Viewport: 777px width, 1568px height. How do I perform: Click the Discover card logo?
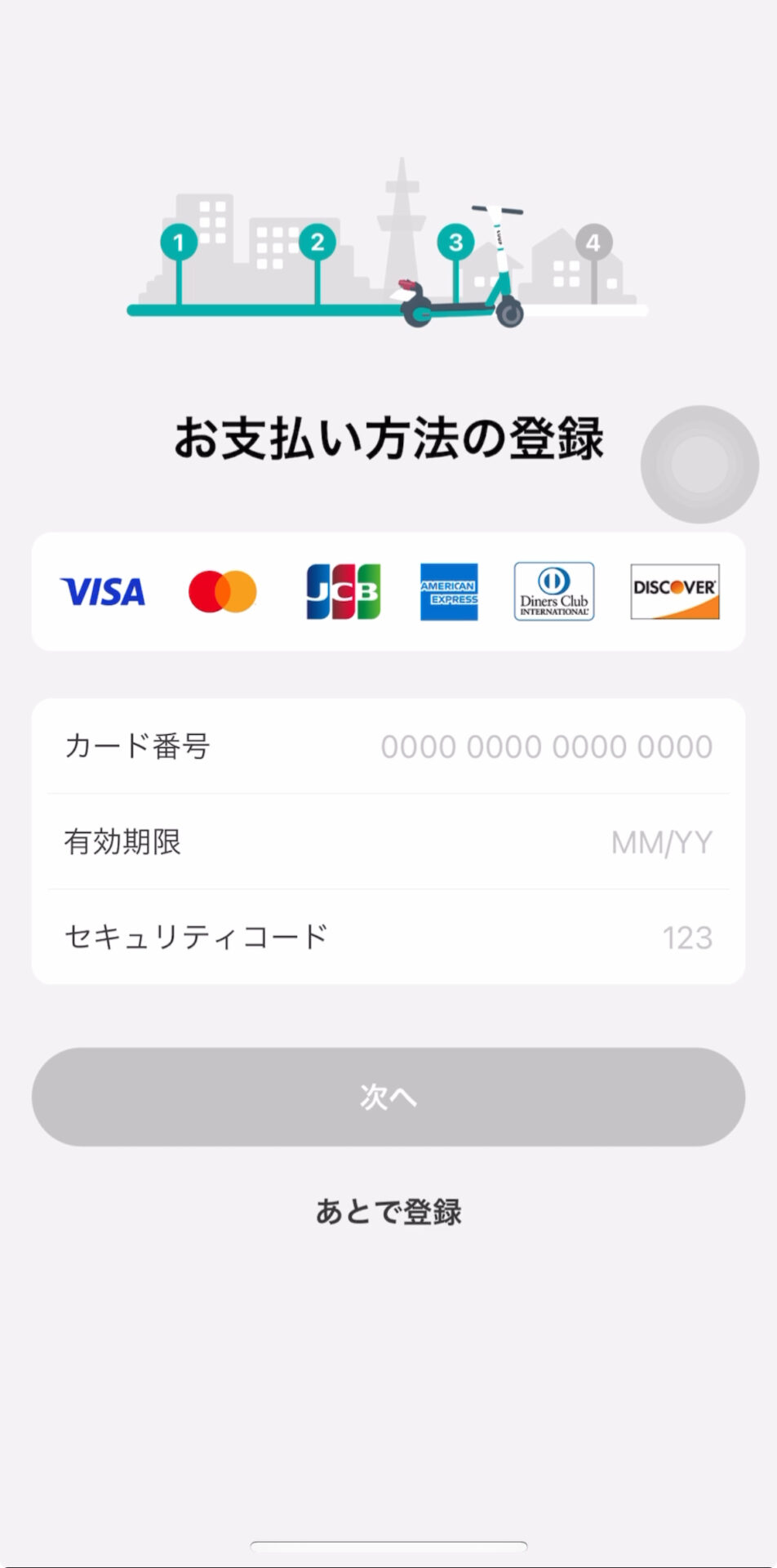click(x=675, y=592)
